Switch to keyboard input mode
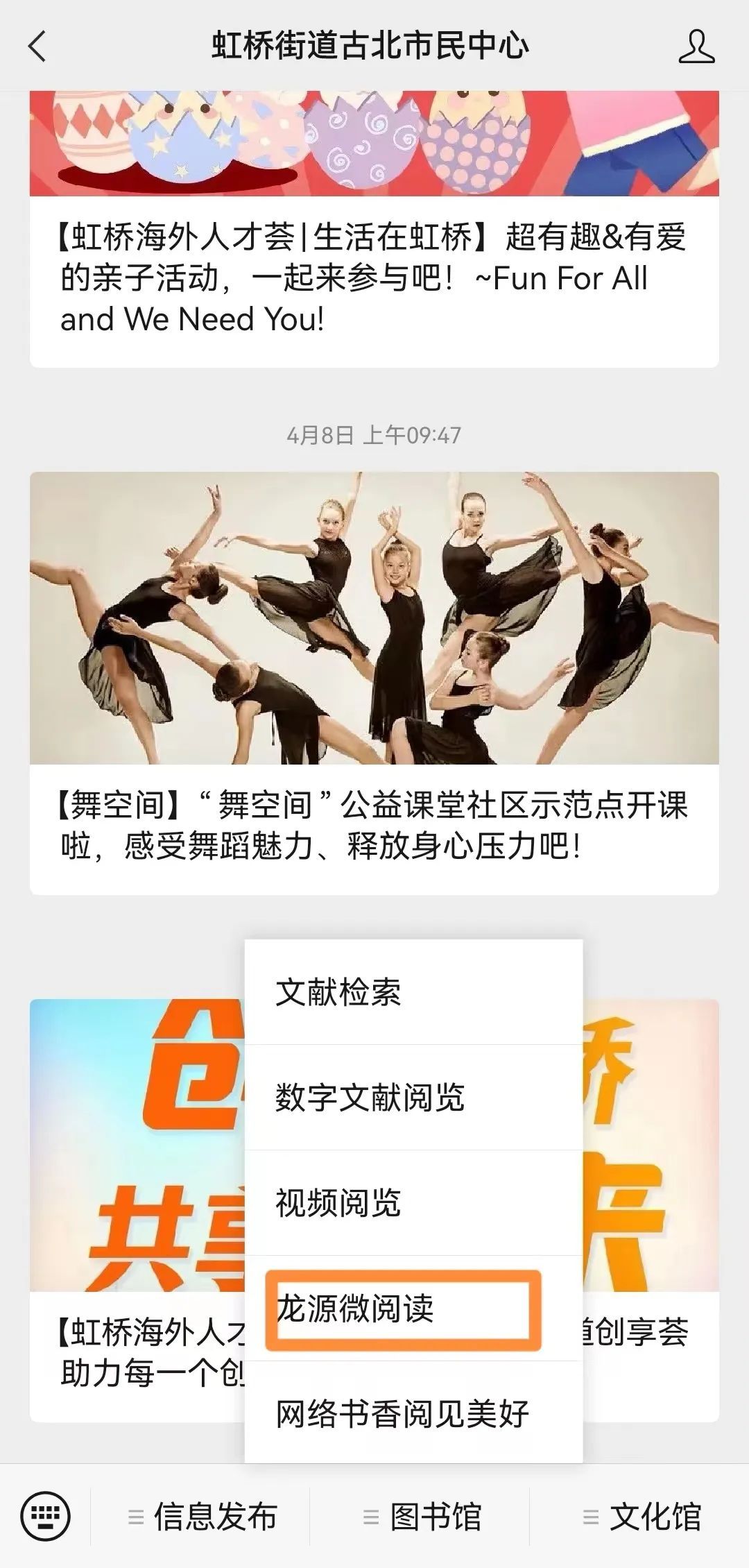749x1568 pixels. (x=46, y=1516)
